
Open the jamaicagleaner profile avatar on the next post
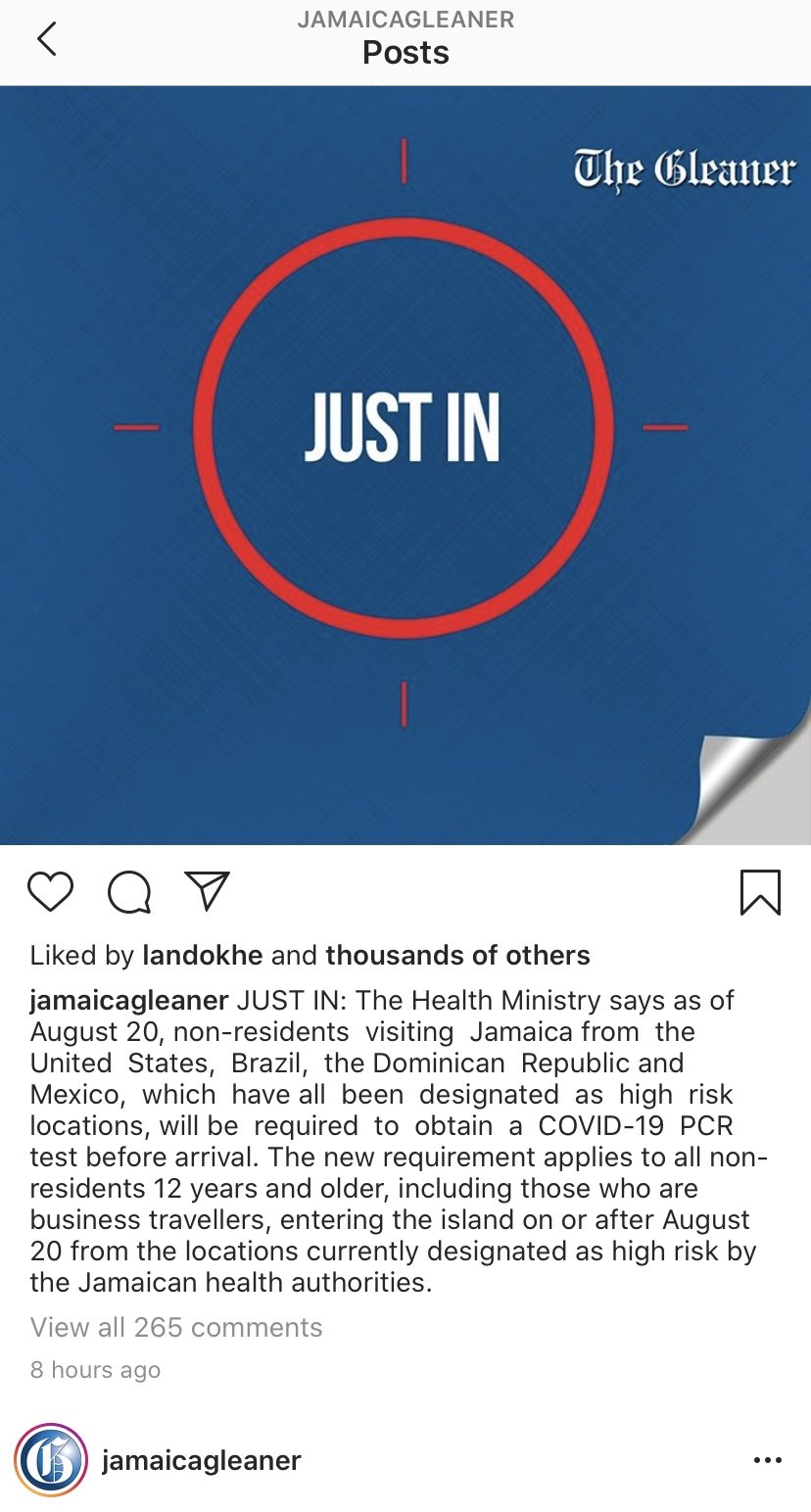tap(51, 1460)
